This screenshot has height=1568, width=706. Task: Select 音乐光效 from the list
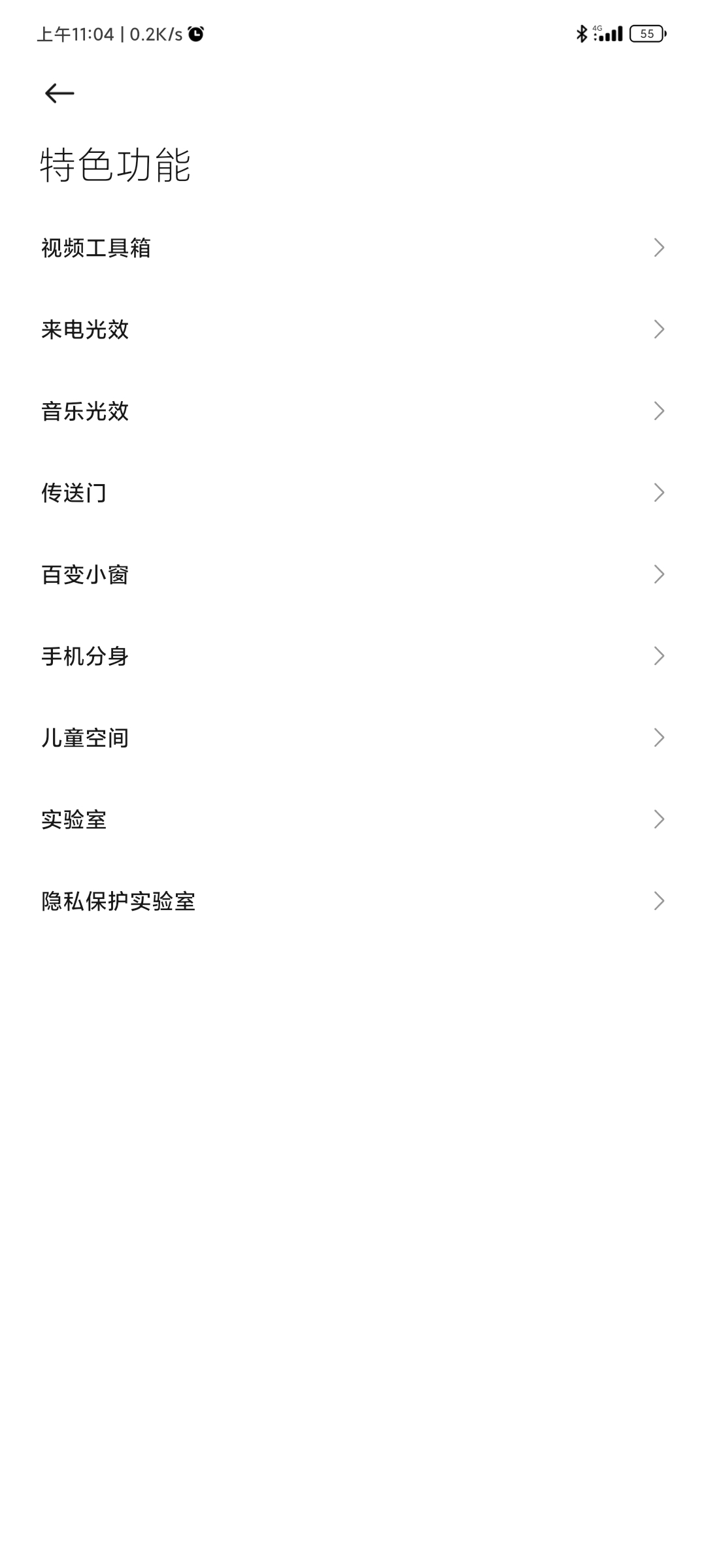[x=353, y=411]
